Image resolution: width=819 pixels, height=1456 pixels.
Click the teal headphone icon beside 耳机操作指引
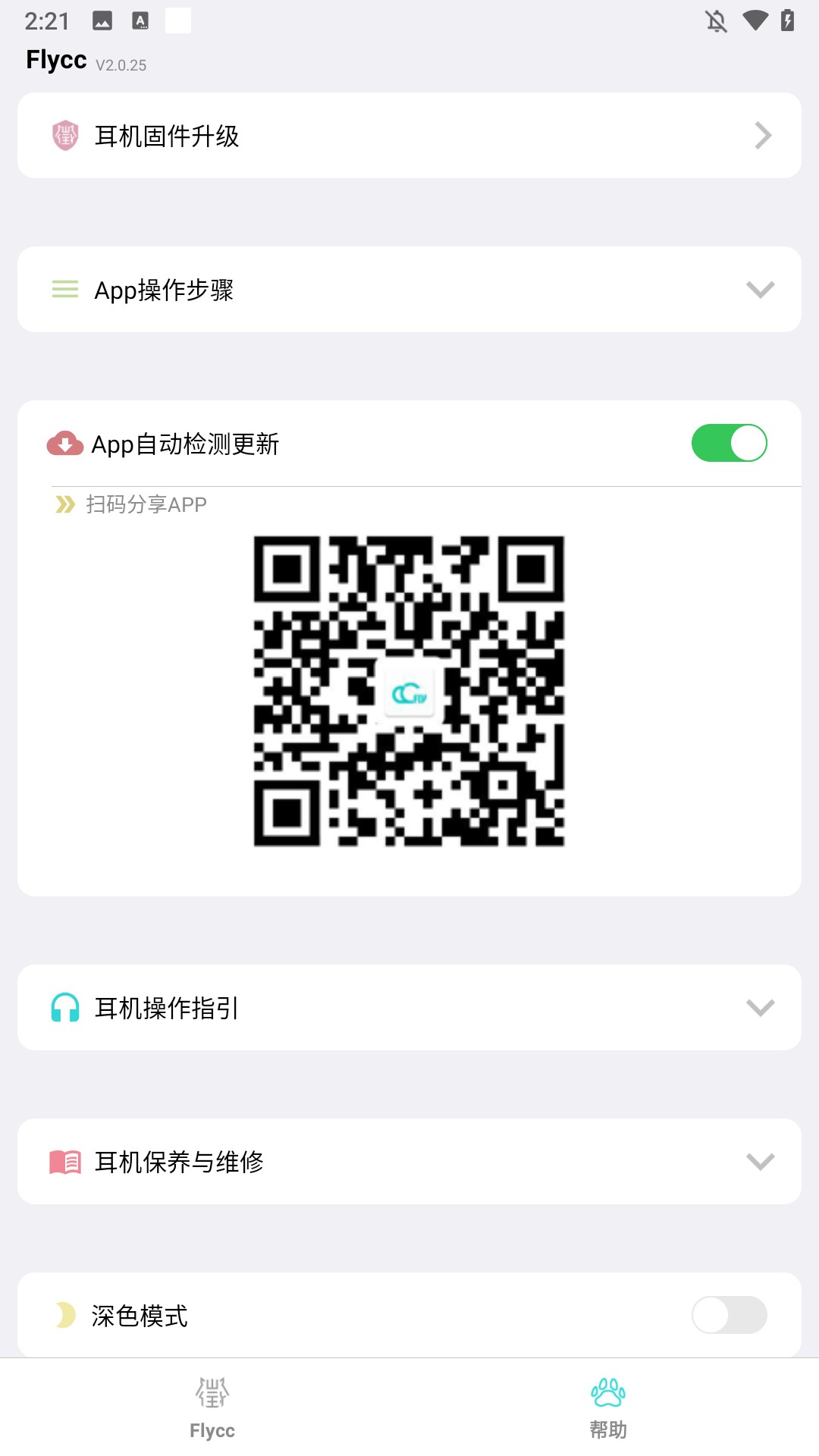64,1008
